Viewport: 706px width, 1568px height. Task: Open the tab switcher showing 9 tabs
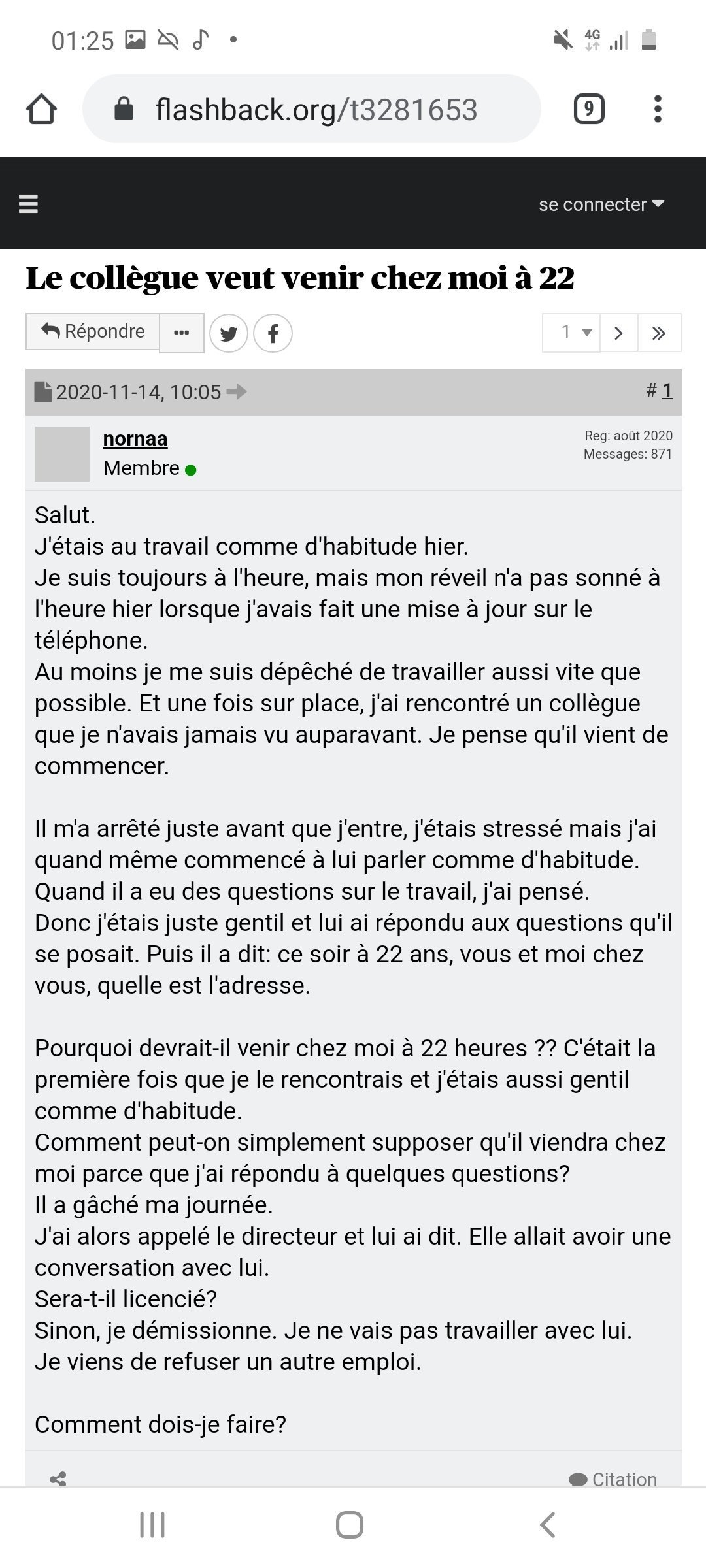(x=589, y=108)
